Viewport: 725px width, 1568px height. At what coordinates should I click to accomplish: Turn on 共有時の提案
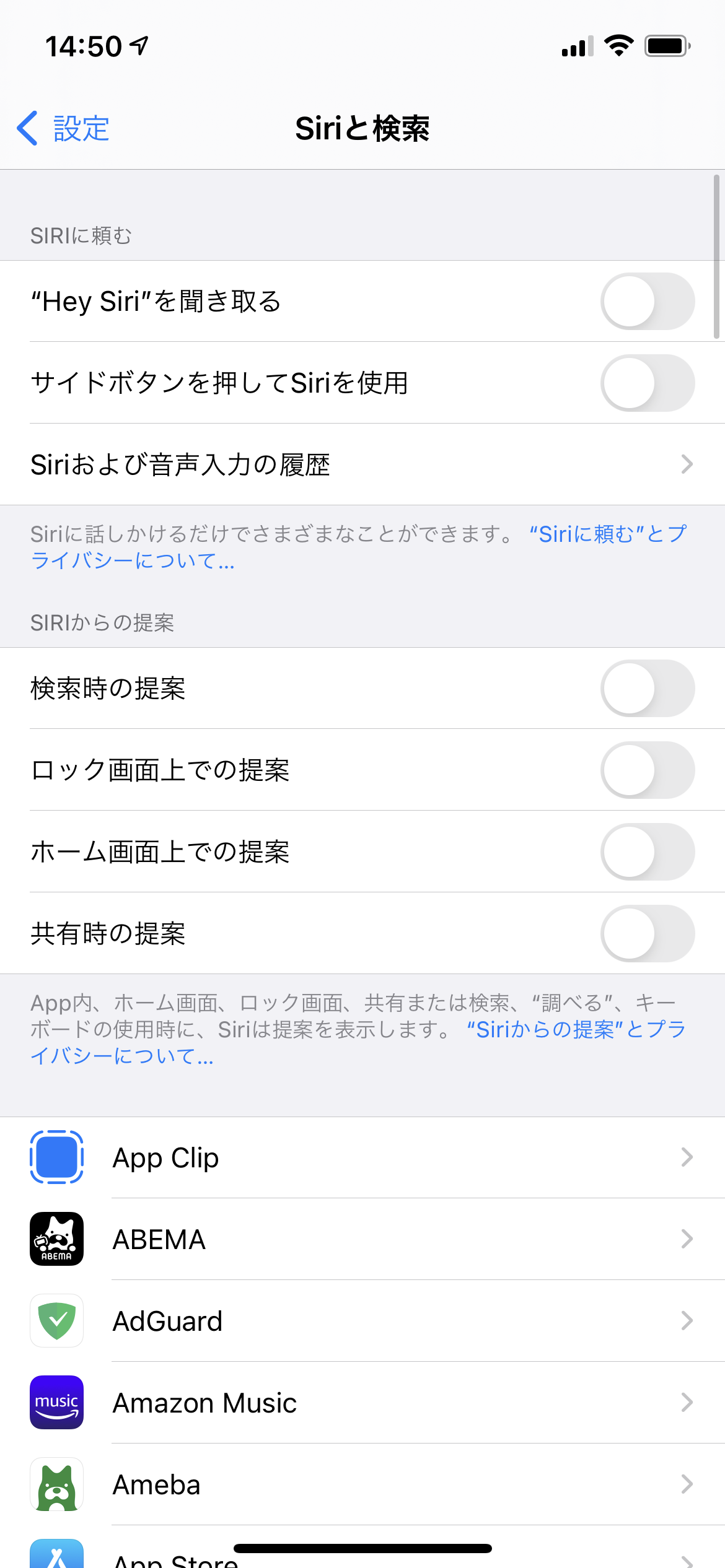pyautogui.click(x=647, y=934)
